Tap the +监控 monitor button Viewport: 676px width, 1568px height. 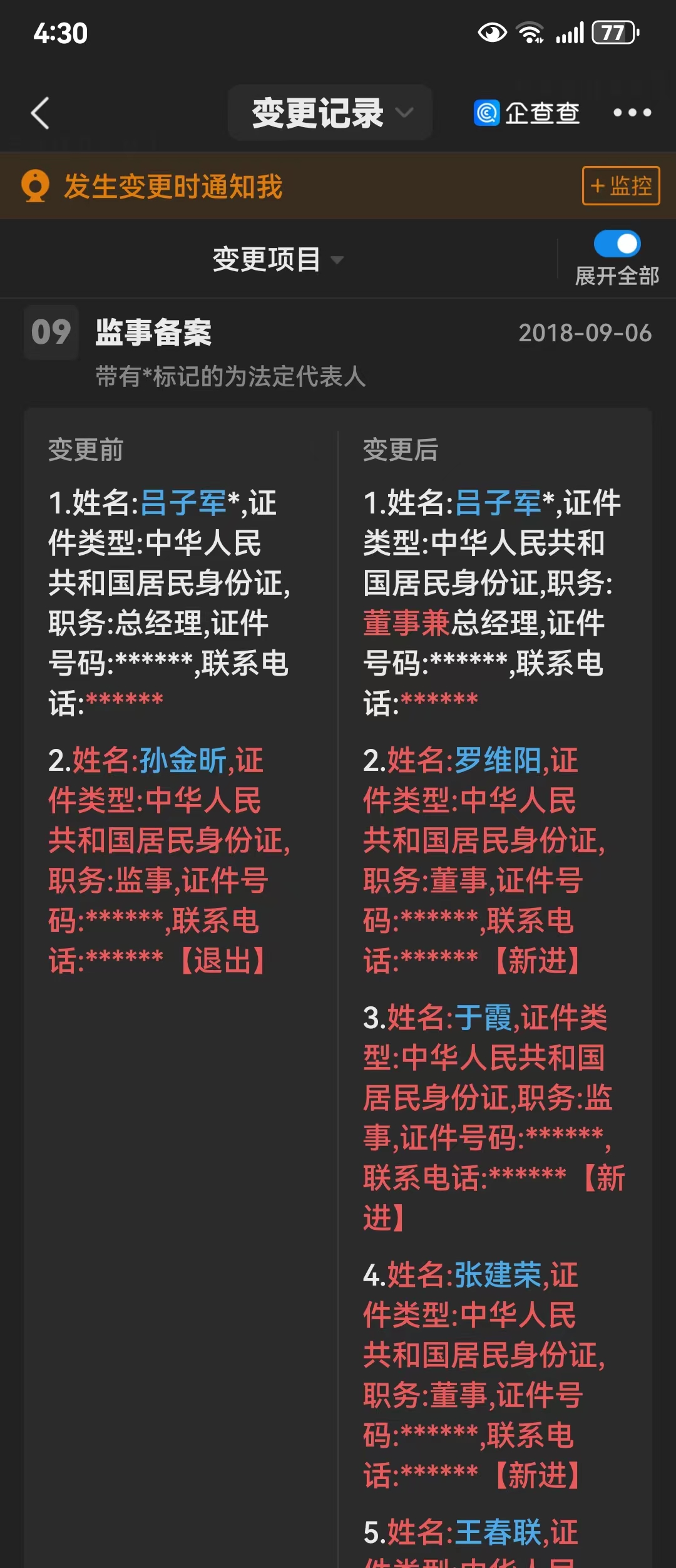620,186
